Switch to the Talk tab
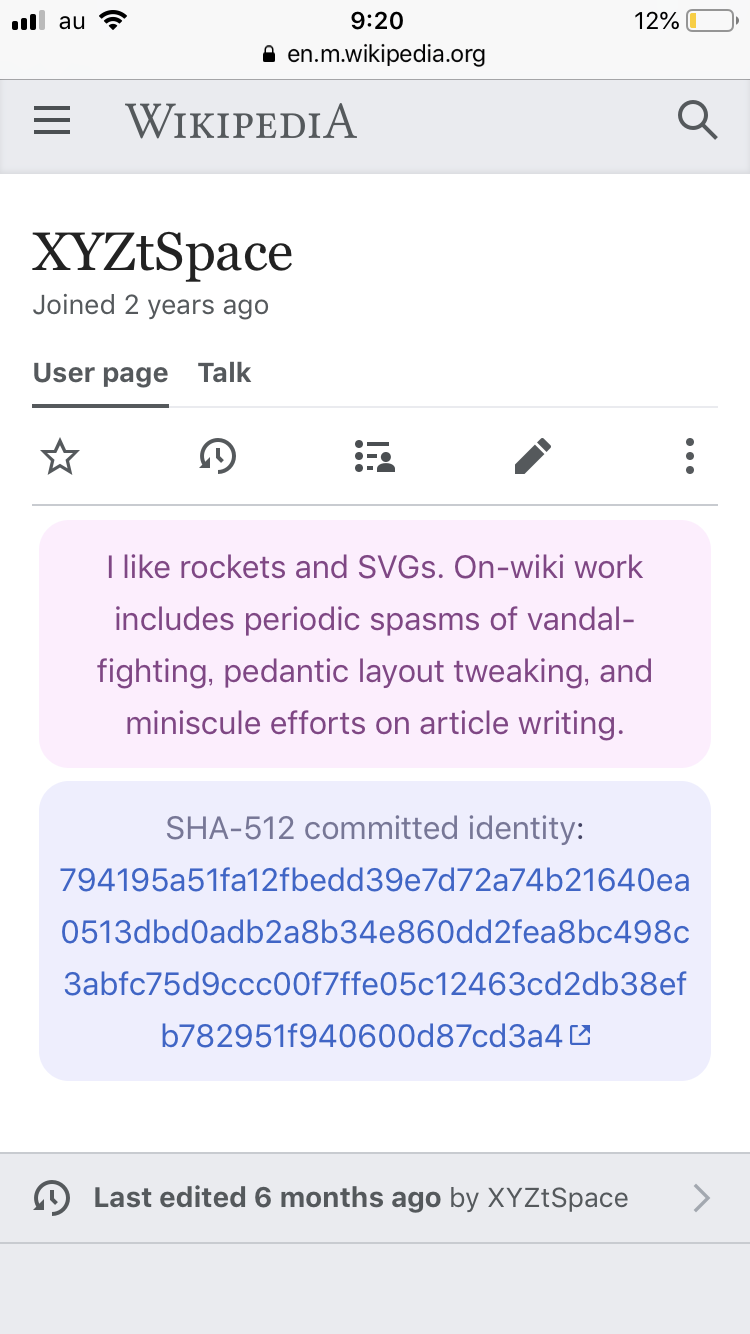The height and width of the screenshot is (1334, 750). point(224,373)
